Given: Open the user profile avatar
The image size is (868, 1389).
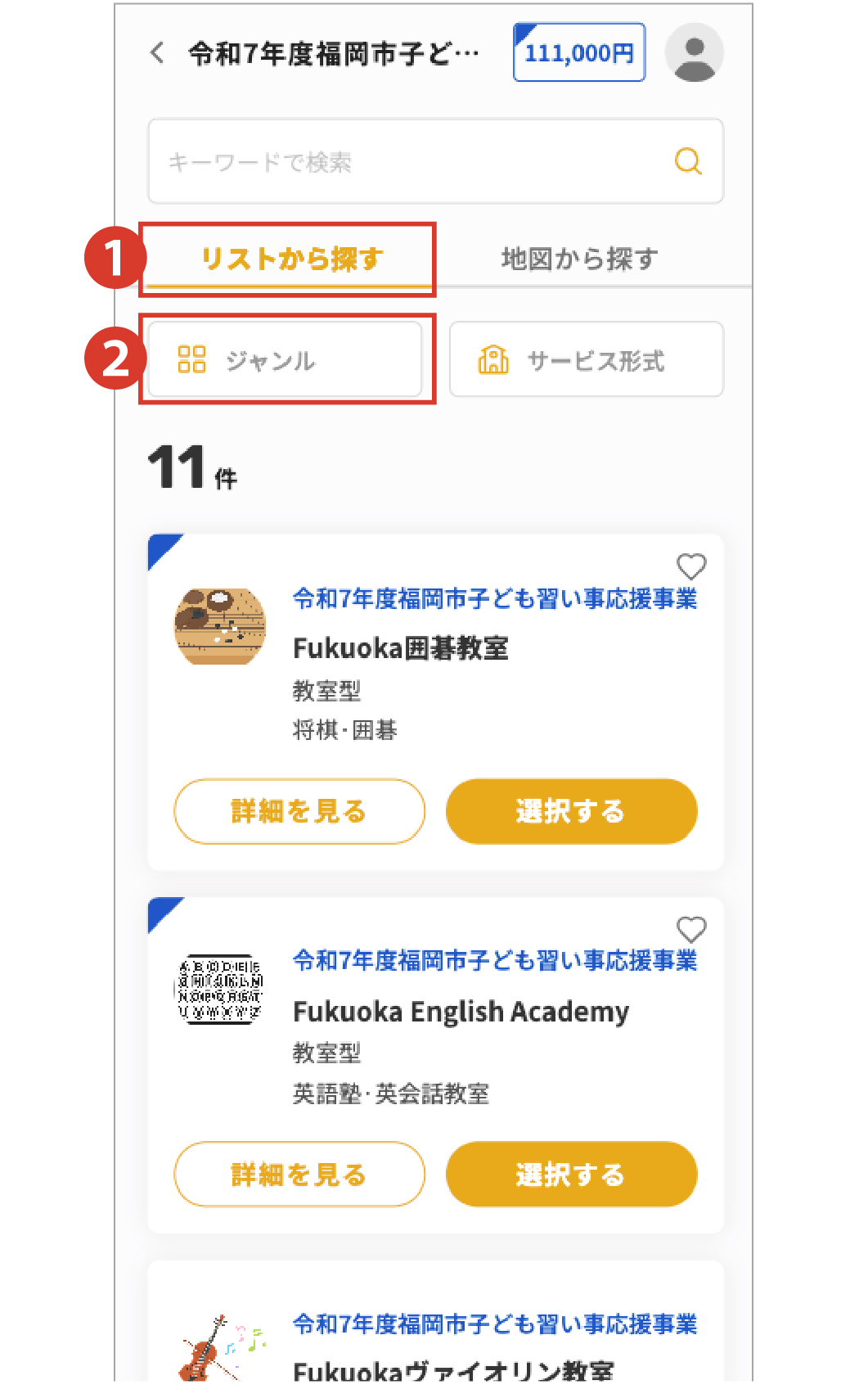Looking at the screenshot, I should (x=694, y=53).
